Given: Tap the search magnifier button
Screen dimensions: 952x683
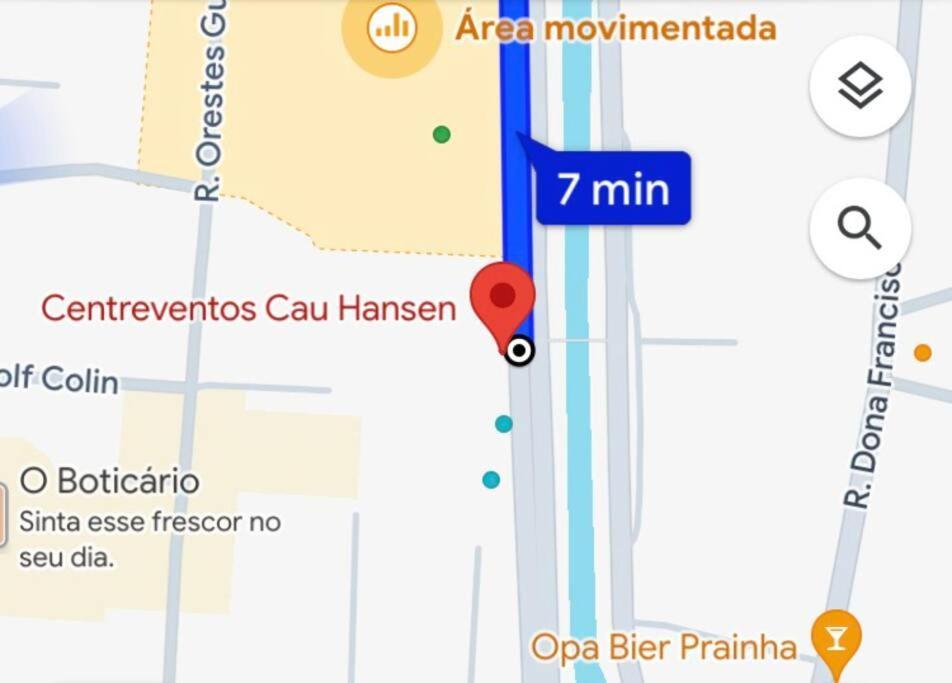Looking at the screenshot, I should click(x=859, y=229).
